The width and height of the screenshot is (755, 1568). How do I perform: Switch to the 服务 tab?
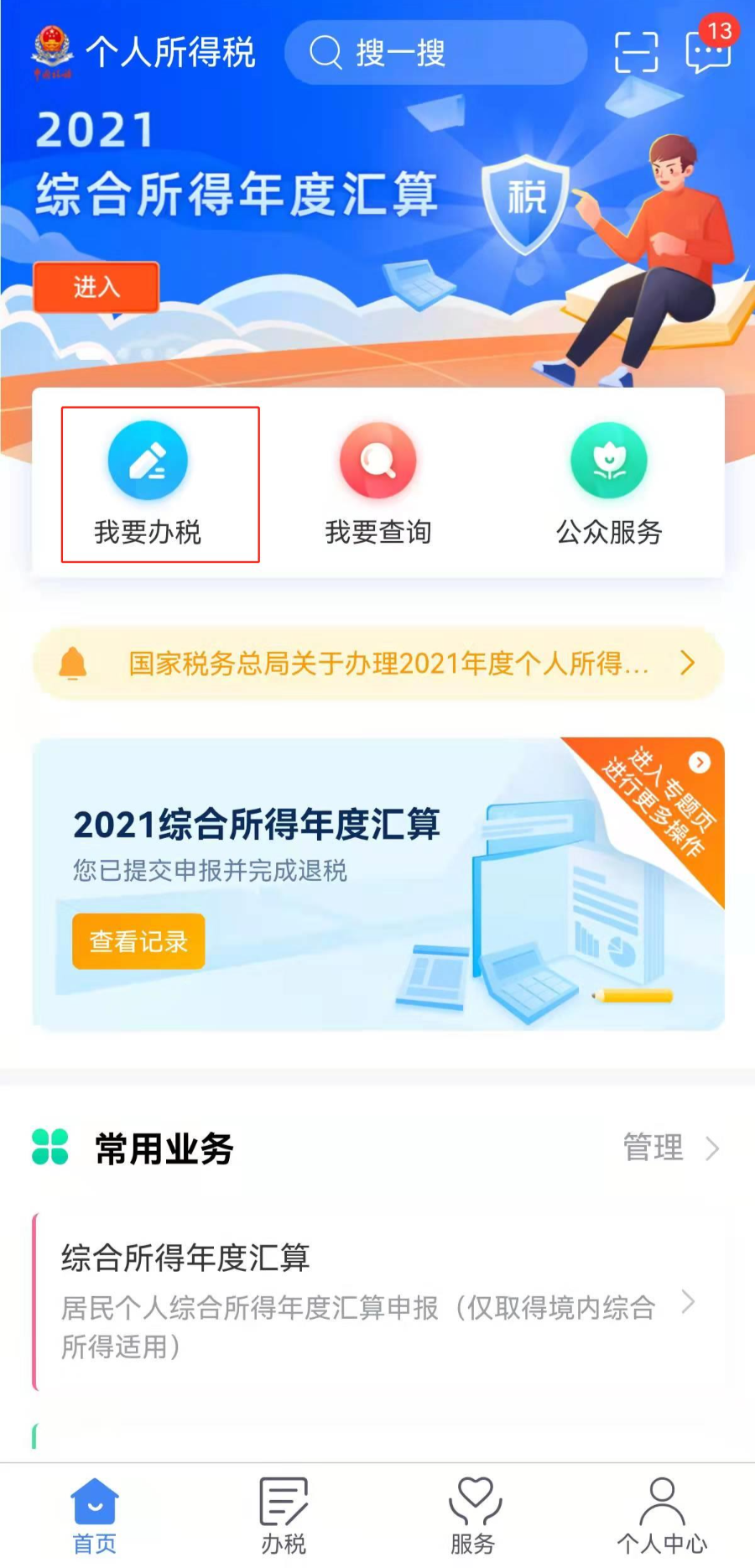(473, 1516)
